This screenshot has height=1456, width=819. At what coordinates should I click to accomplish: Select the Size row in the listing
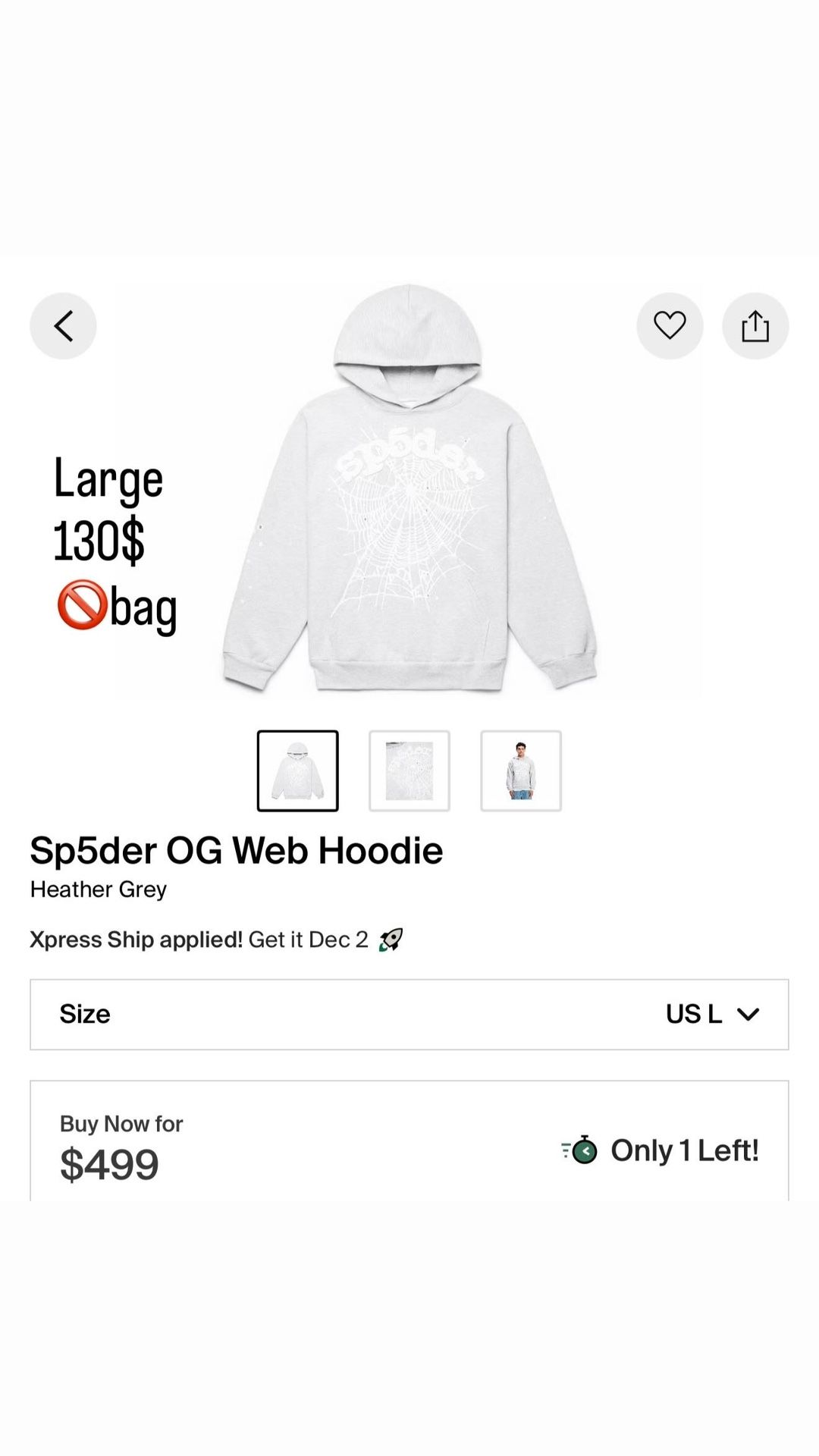[x=409, y=1014]
